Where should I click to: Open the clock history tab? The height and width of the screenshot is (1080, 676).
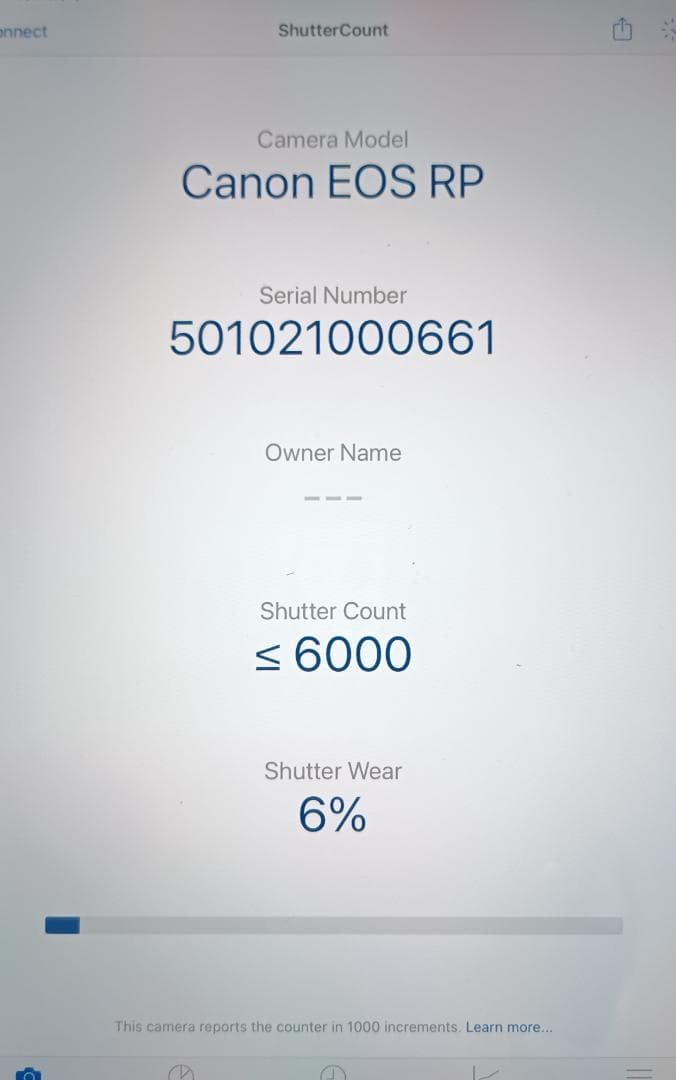tap(332, 1073)
